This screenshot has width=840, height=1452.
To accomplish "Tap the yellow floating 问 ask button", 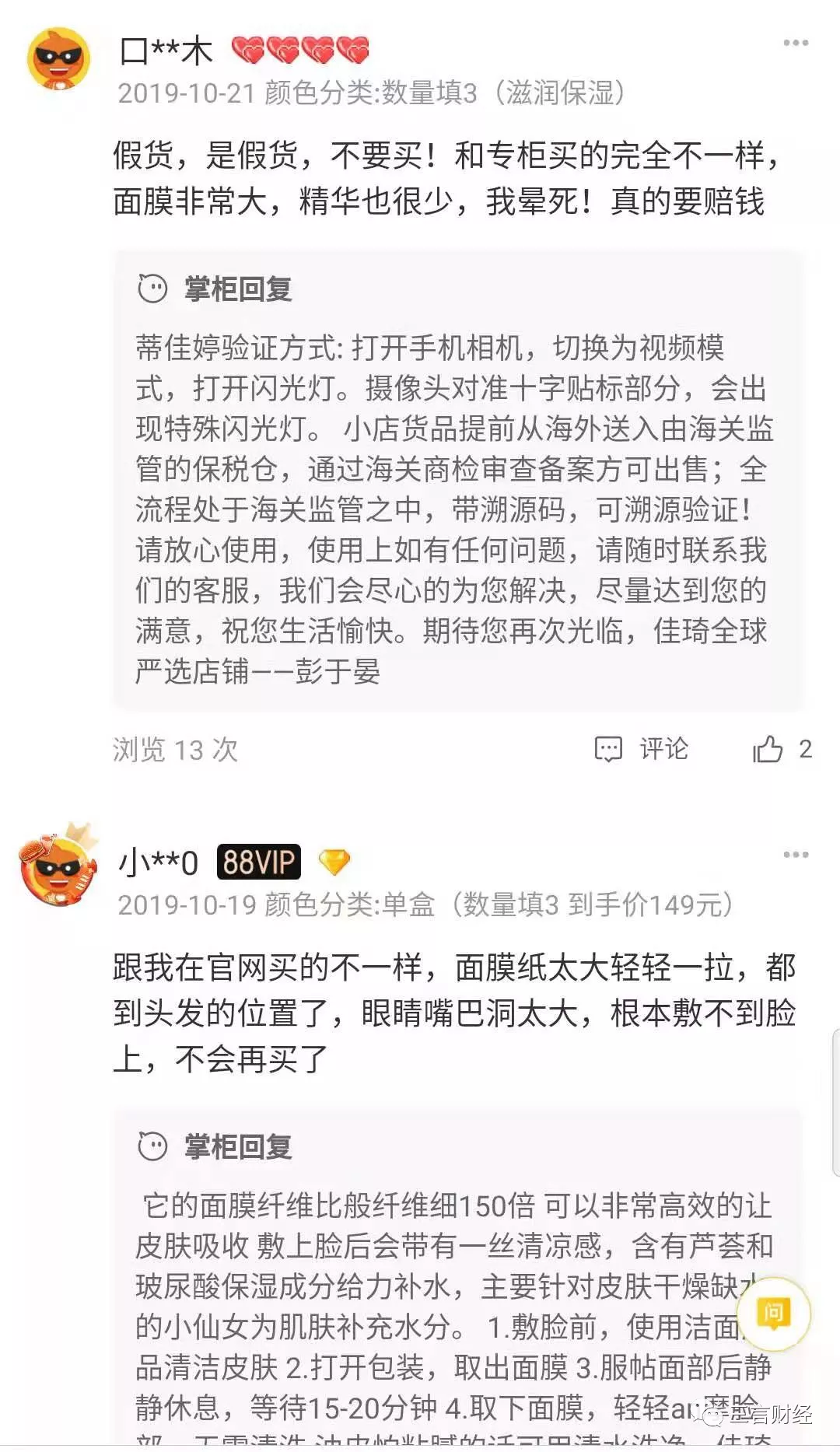I will [x=773, y=1314].
